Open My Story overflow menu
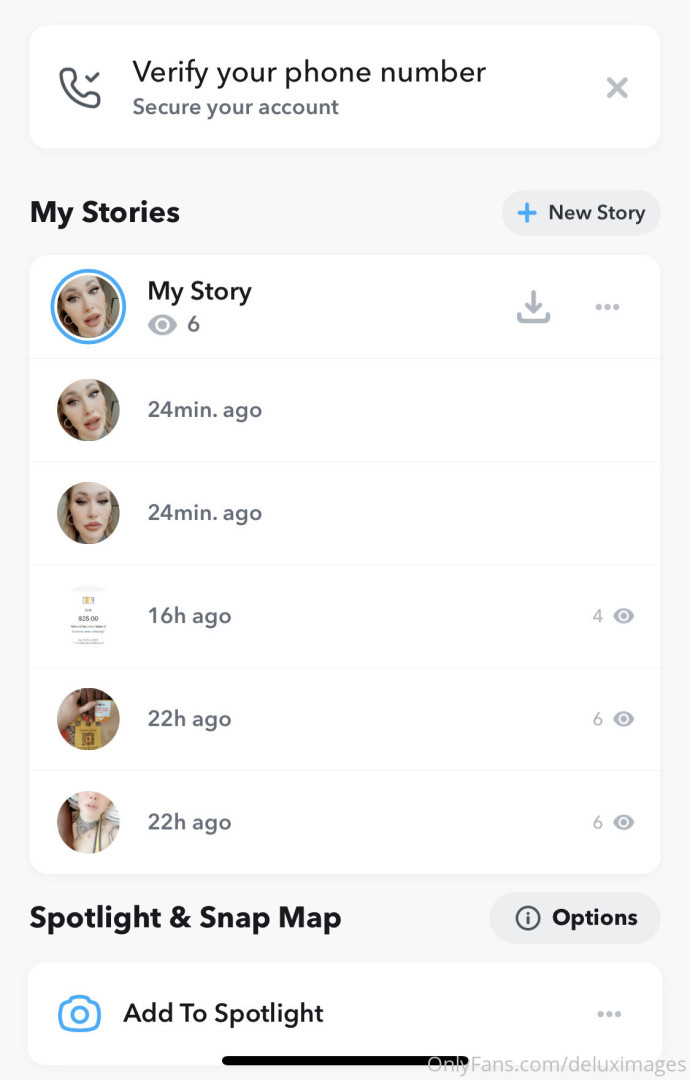Screen dimensions: 690x1080 click(607, 307)
